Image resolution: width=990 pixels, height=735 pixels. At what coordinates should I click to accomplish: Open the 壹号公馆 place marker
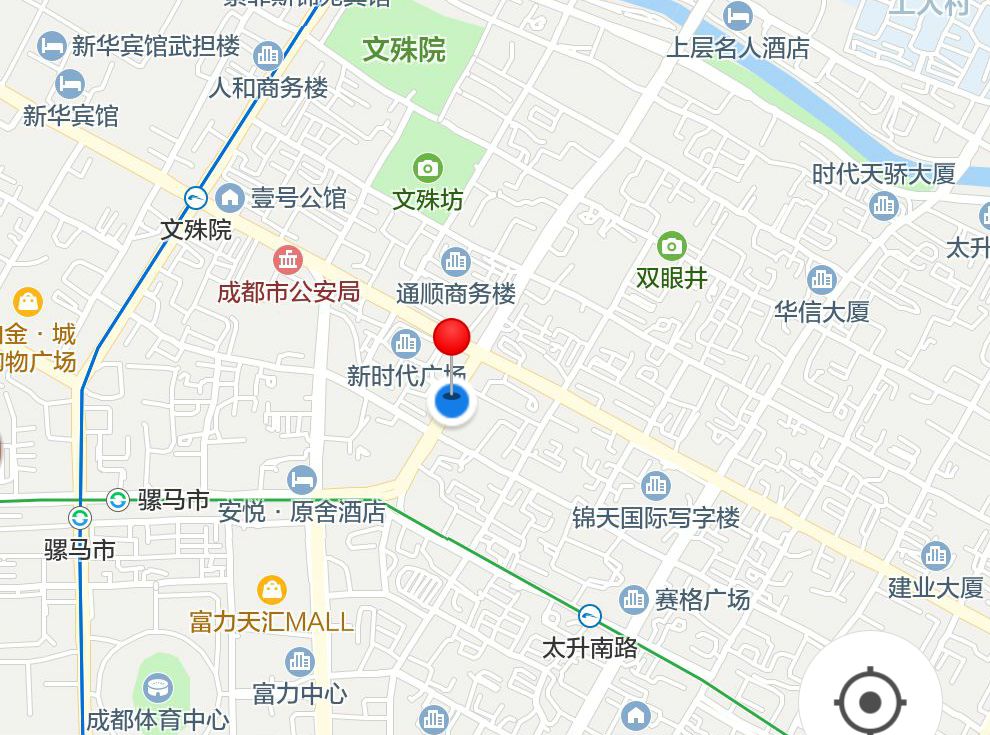click(230, 197)
